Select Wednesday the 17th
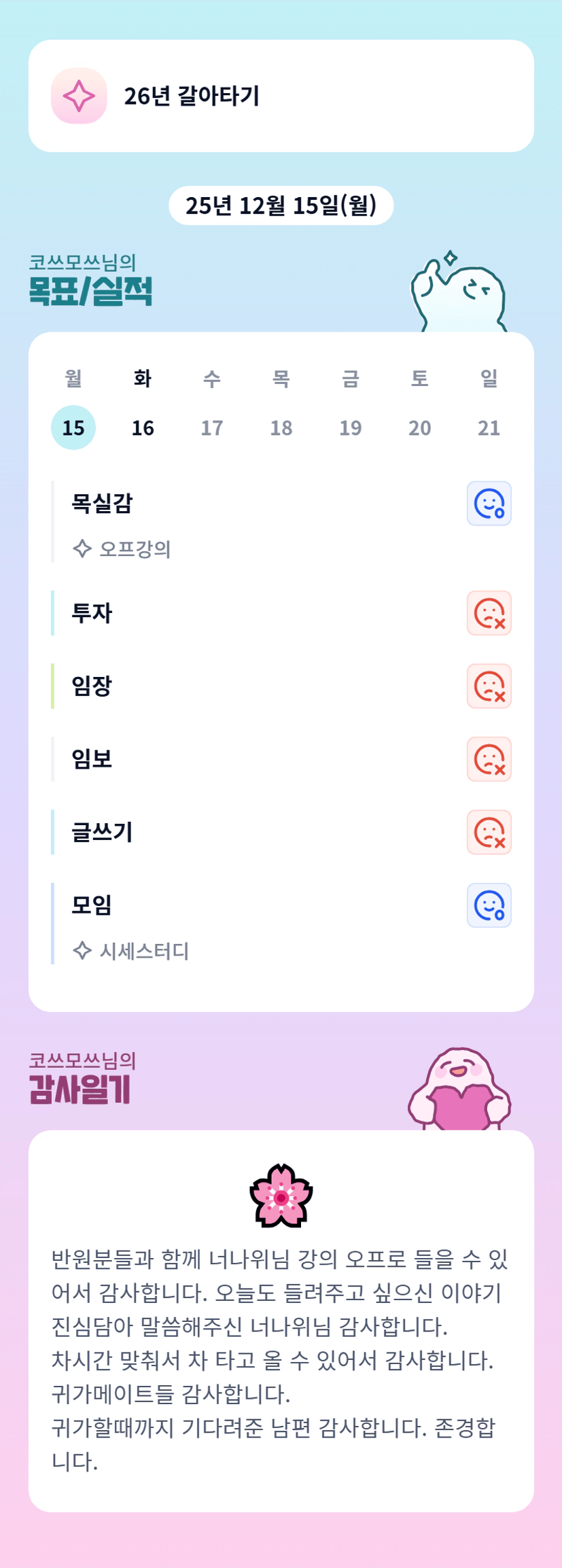The height and width of the screenshot is (1568, 562). tap(212, 428)
